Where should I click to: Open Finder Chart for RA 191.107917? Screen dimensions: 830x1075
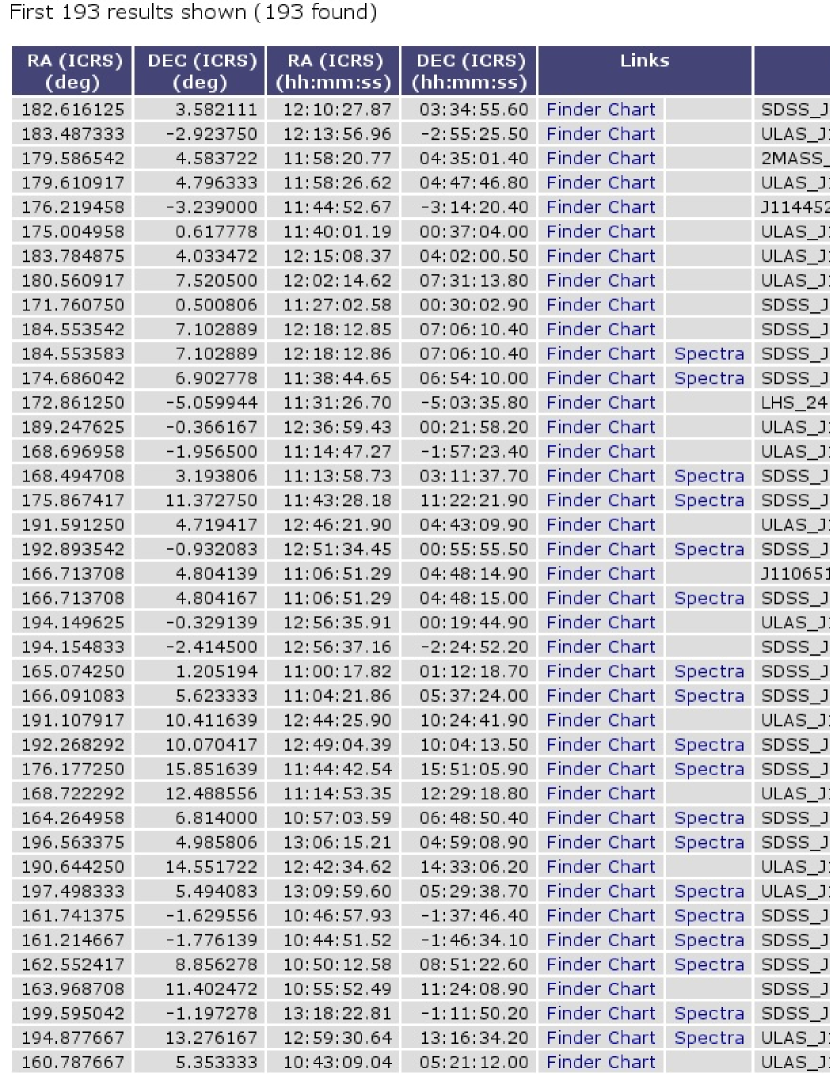(600, 720)
